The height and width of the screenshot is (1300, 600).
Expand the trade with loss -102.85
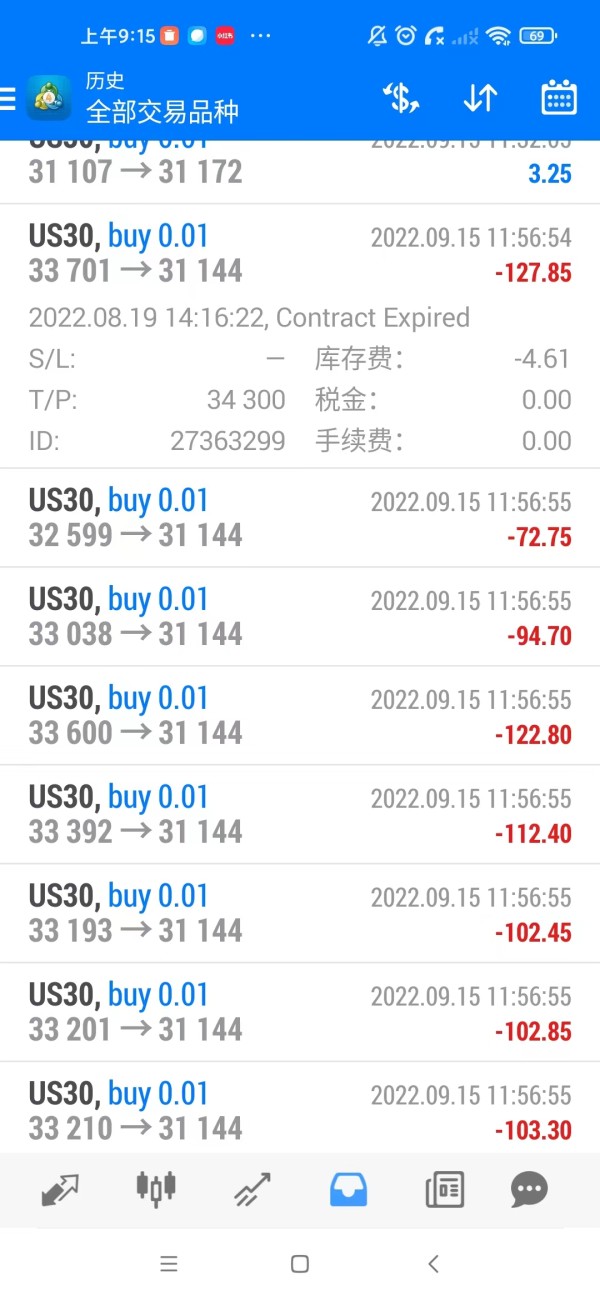tap(300, 1013)
